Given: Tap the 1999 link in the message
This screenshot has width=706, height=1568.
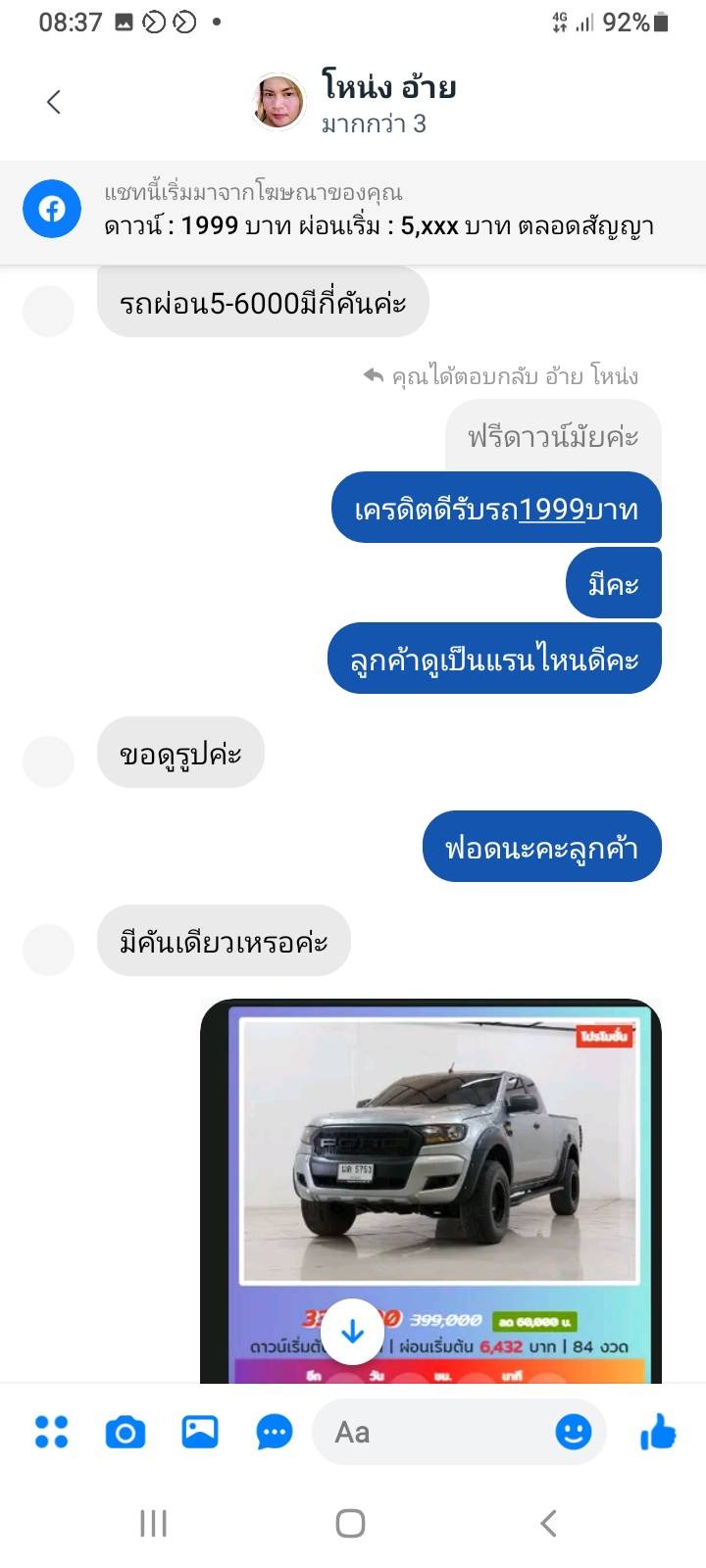Looking at the screenshot, I should 551,510.
